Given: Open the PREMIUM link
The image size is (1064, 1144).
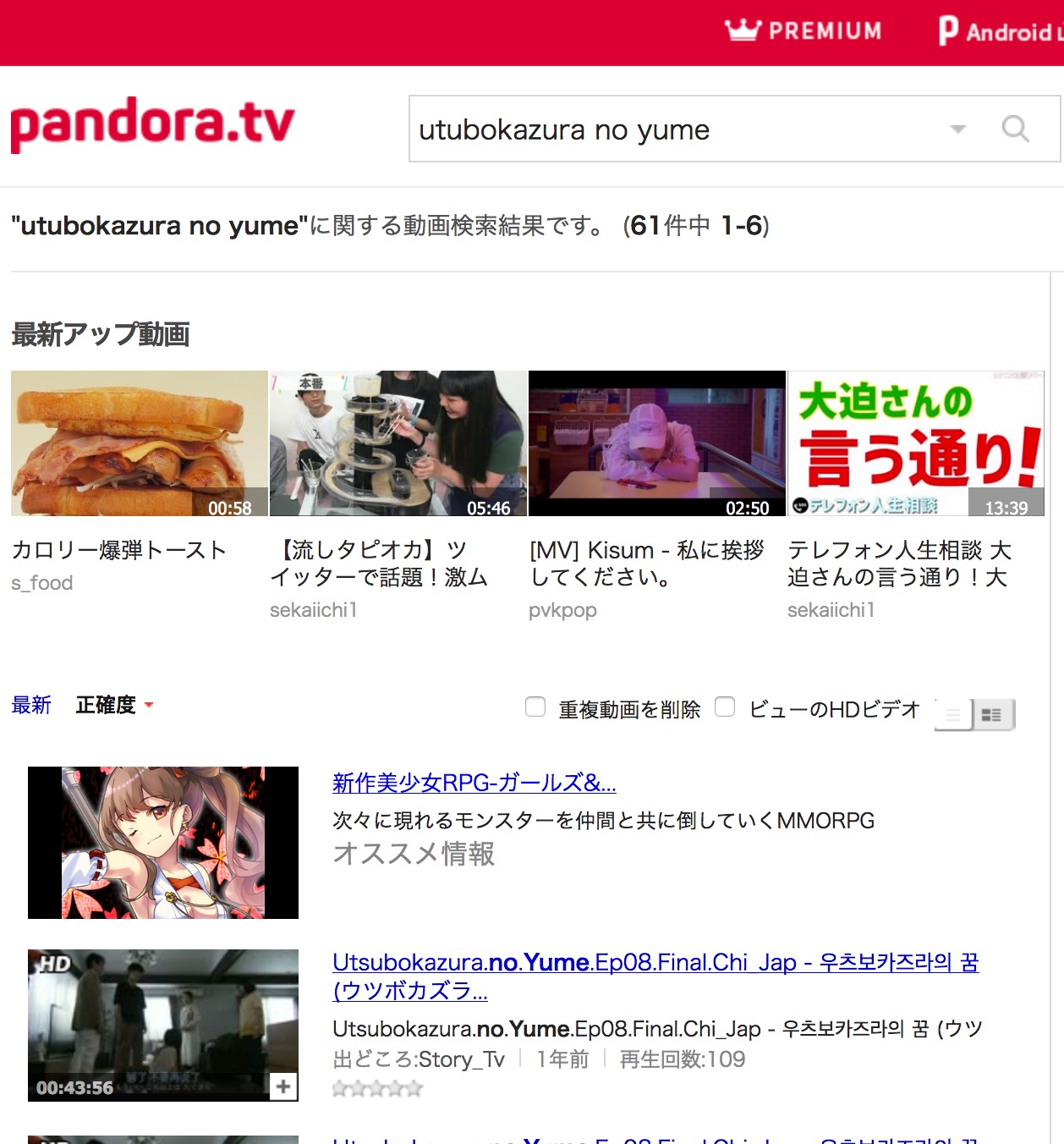Looking at the screenshot, I should click(803, 31).
